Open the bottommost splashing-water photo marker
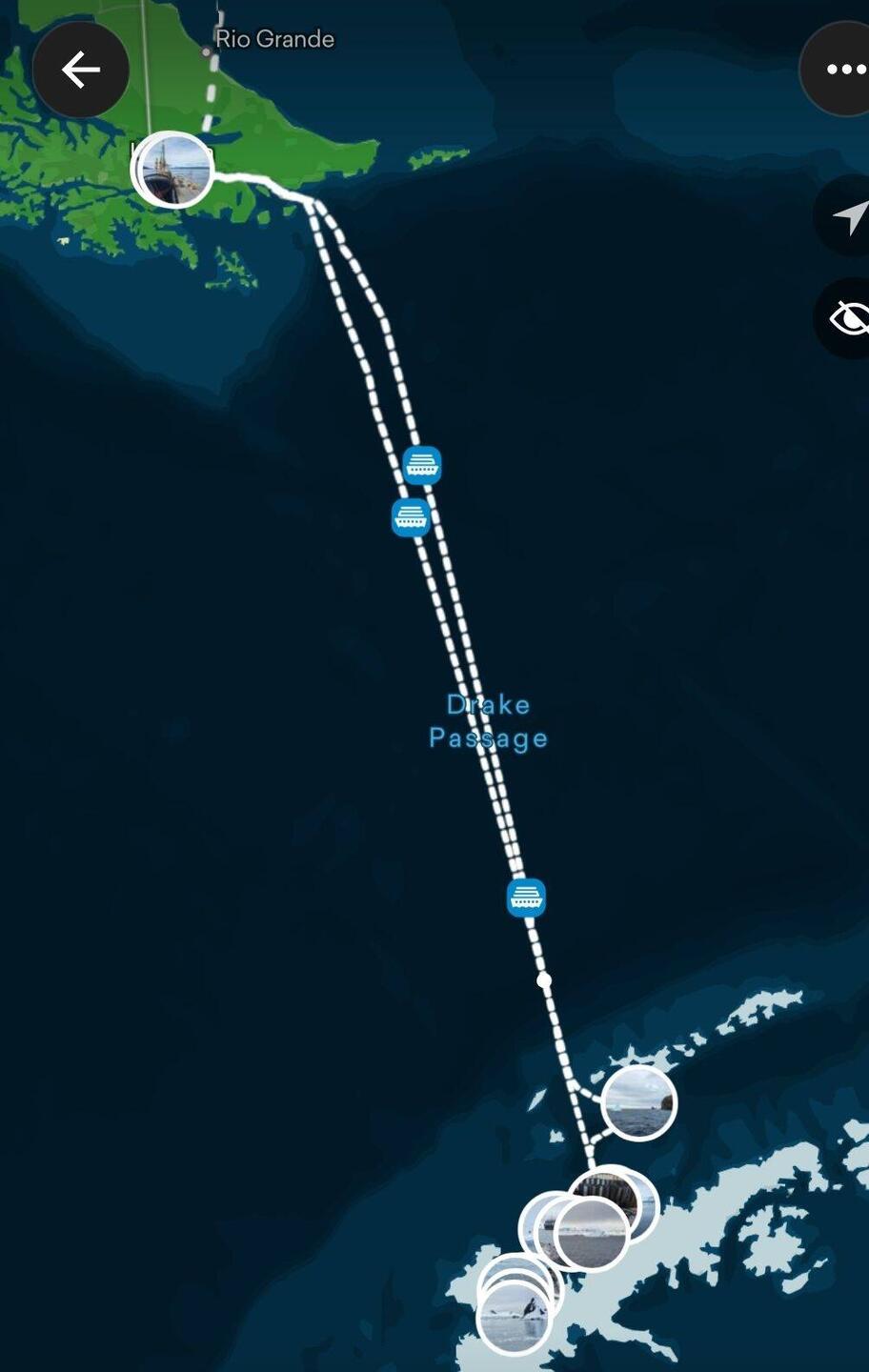This screenshot has width=869, height=1372. click(515, 1320)
